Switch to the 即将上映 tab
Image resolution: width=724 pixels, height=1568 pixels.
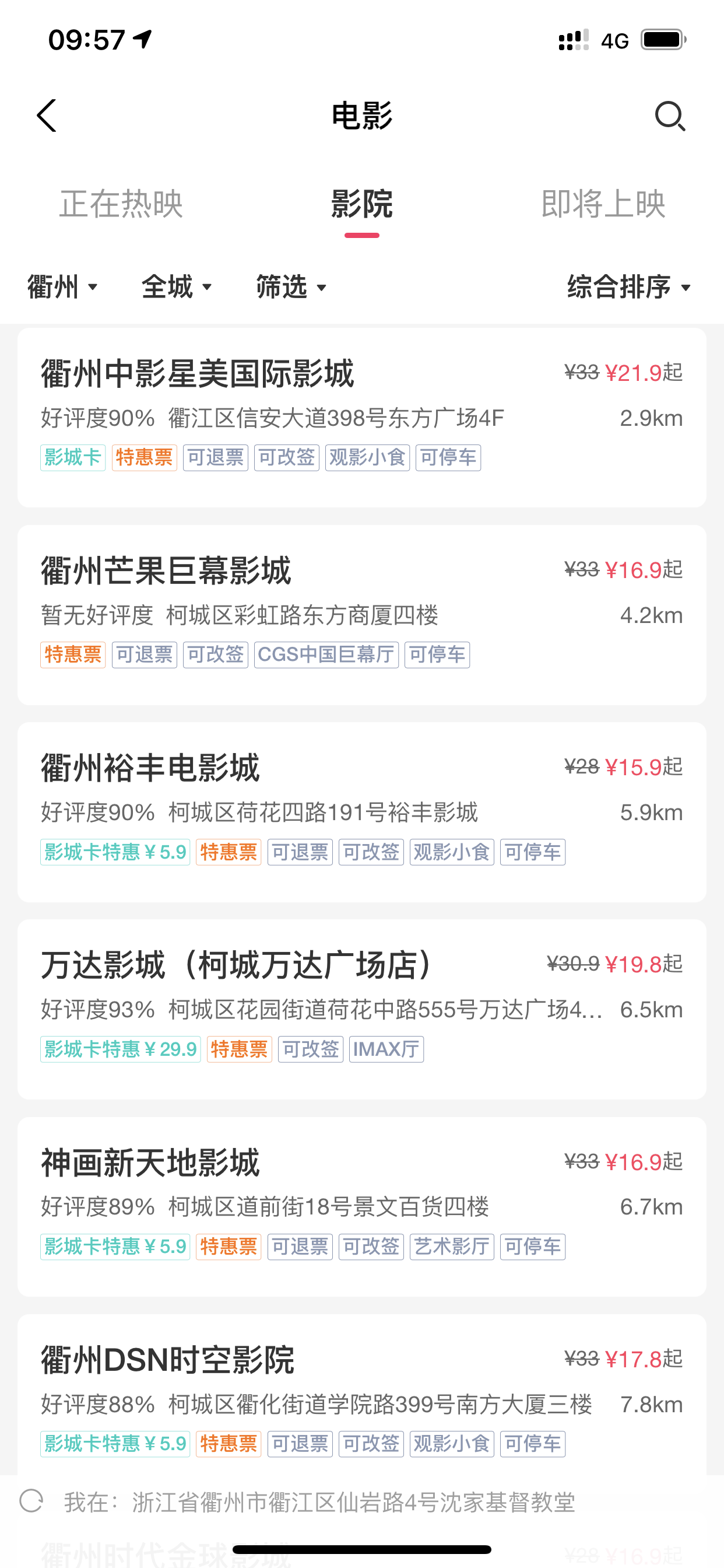coord(603,204)
